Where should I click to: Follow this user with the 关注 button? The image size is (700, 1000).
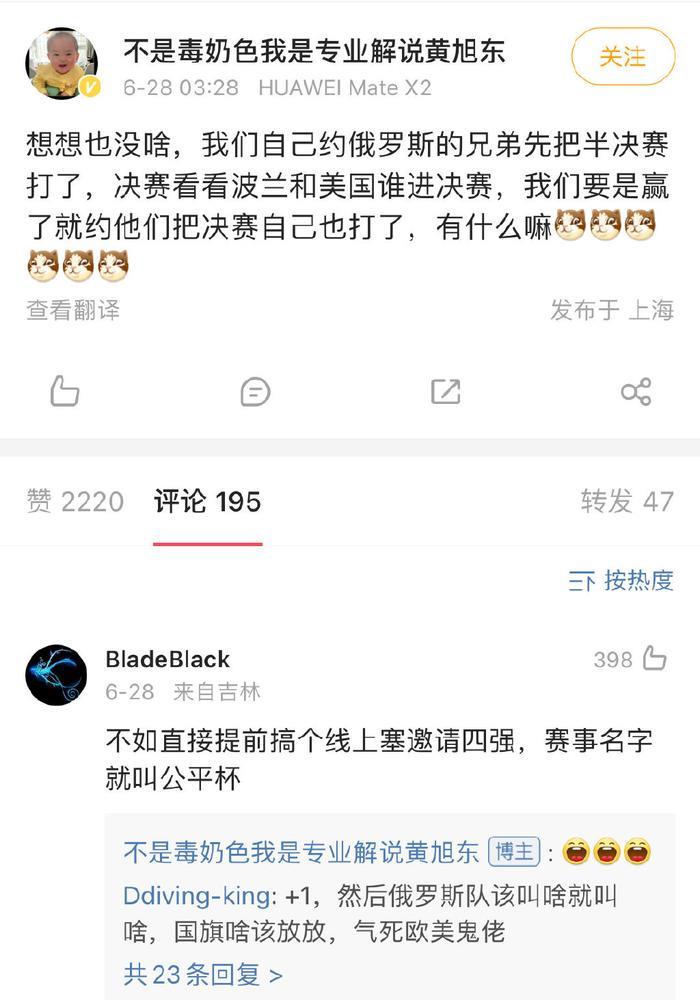(x=622, y=57)
